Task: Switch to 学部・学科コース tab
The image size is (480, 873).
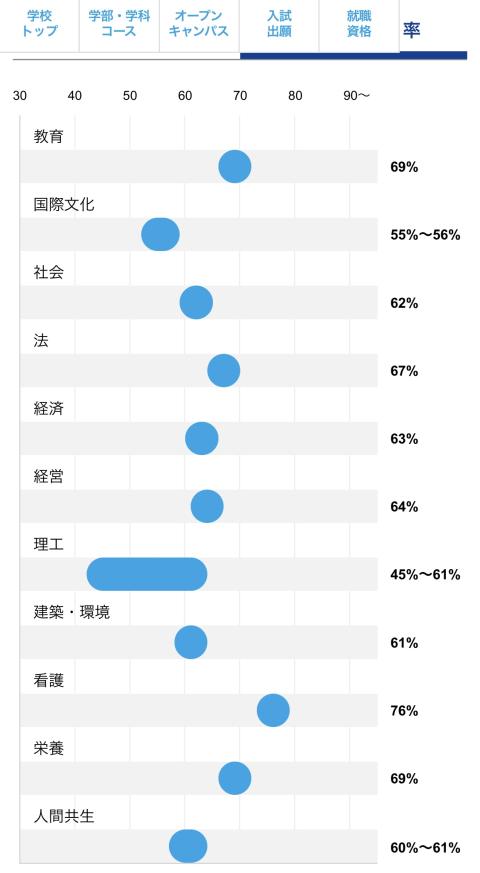Action: [119, 25]
